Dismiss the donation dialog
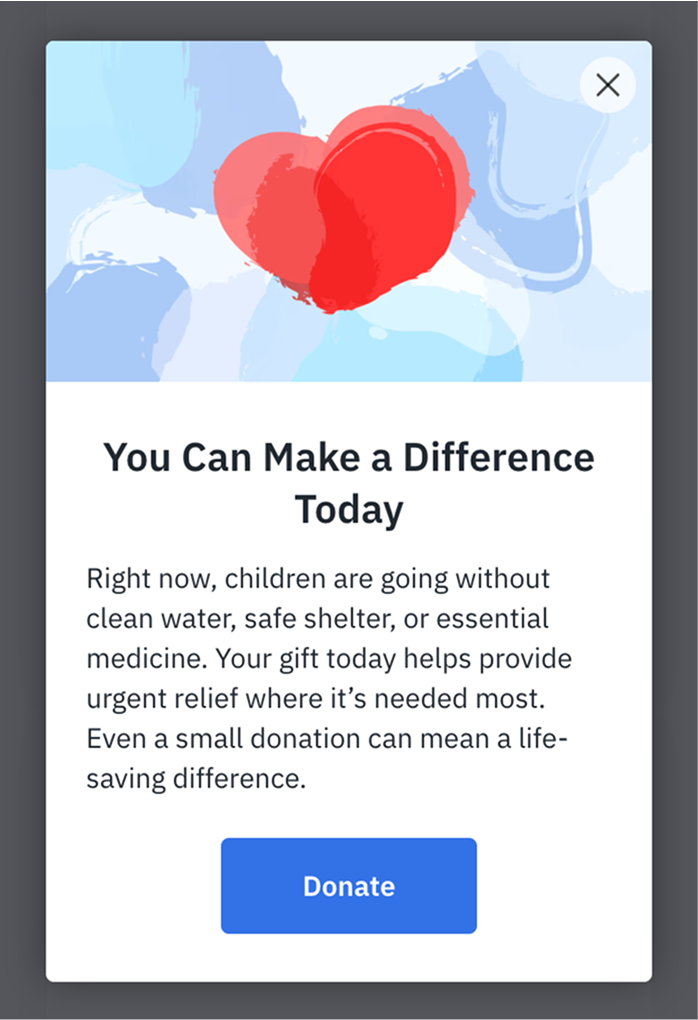The width and height of the screenshot is (698, 1020). 607,85
